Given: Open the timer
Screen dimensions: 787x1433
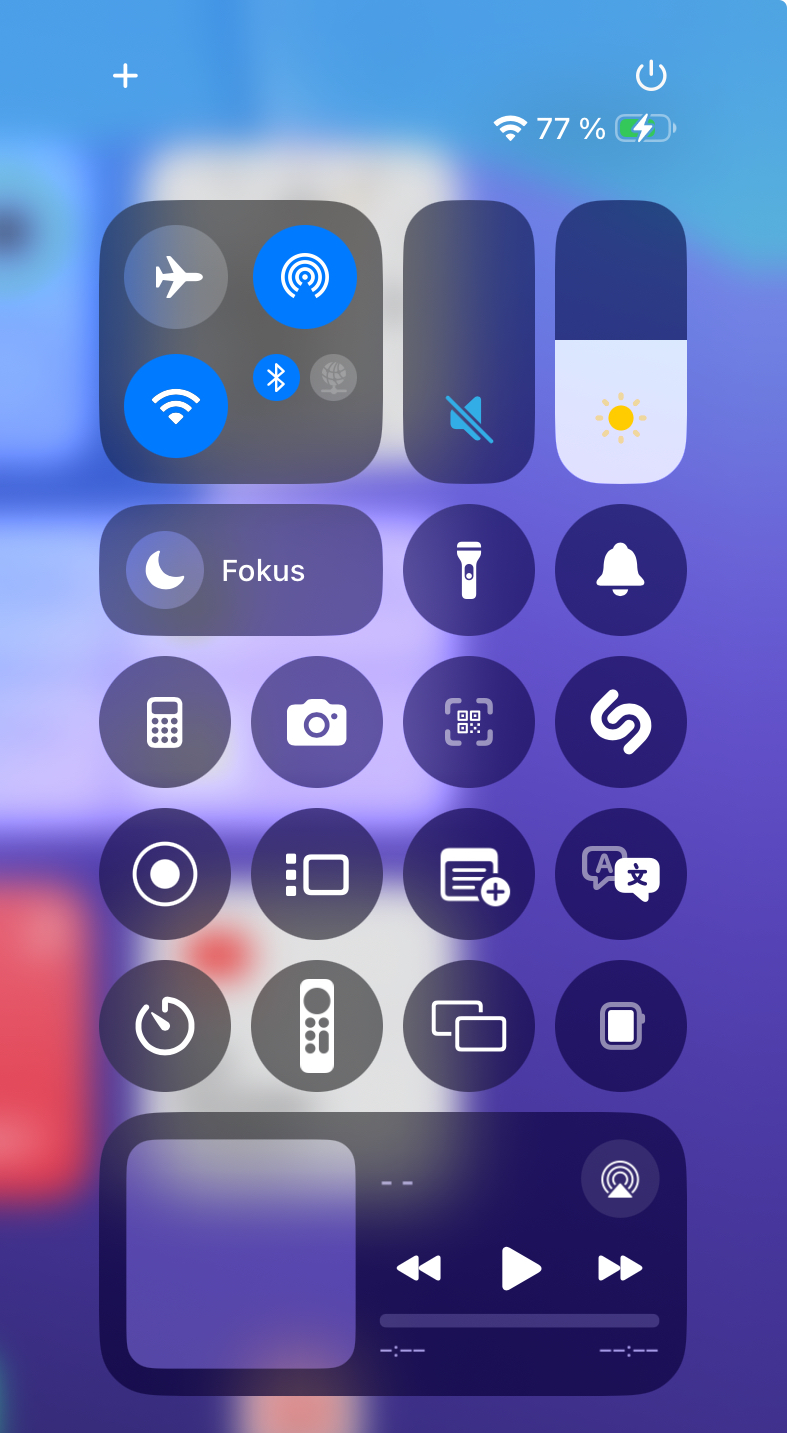Looking at the screenshot, I should coord(165,1026).
